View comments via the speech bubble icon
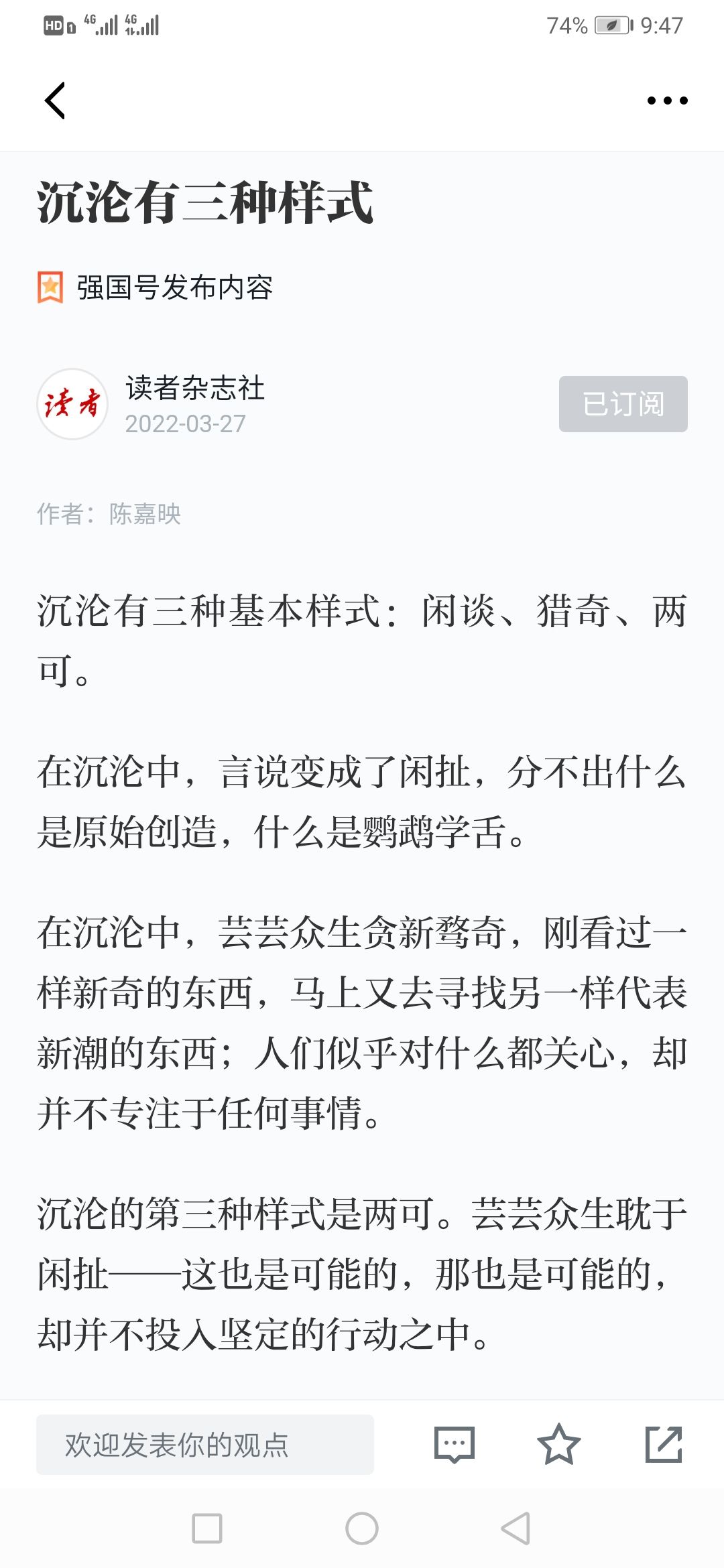Screen dimensions: 724x1568 tap(455, 1445)
